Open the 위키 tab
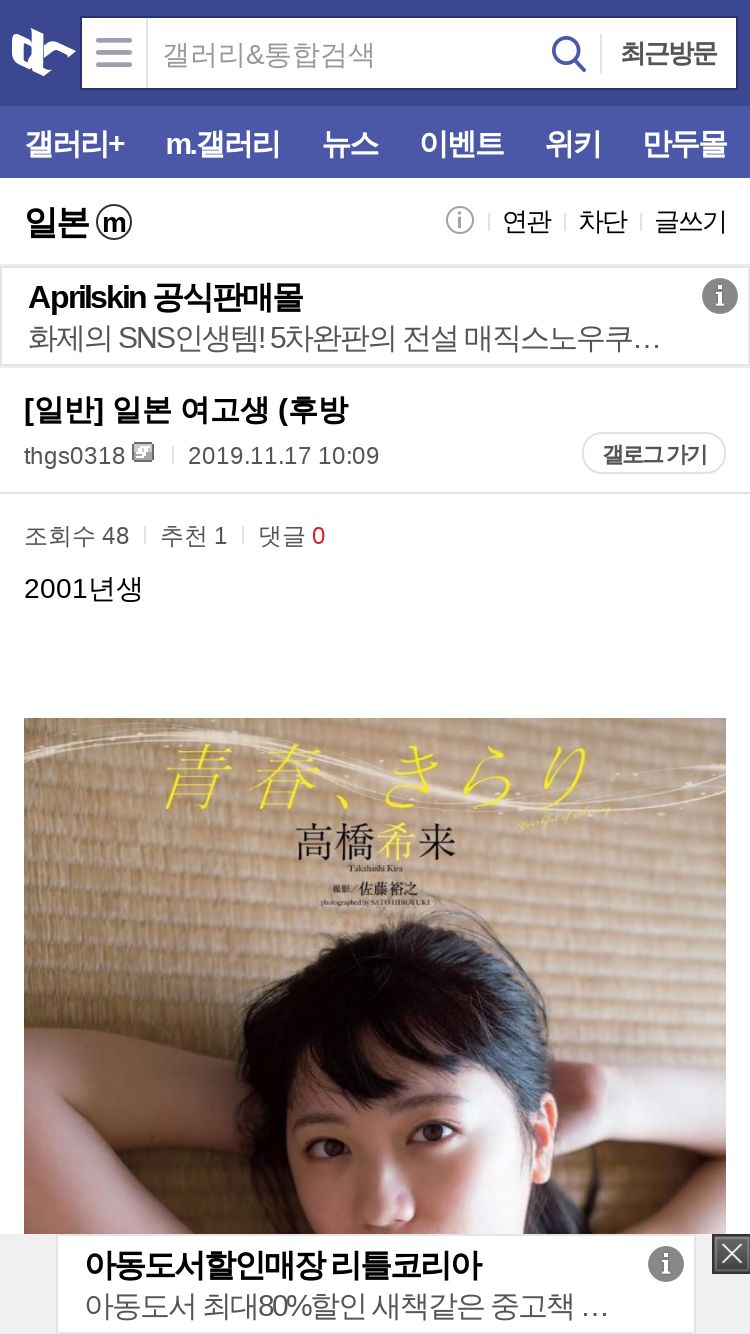750x1334 pixels. [573, 144]
